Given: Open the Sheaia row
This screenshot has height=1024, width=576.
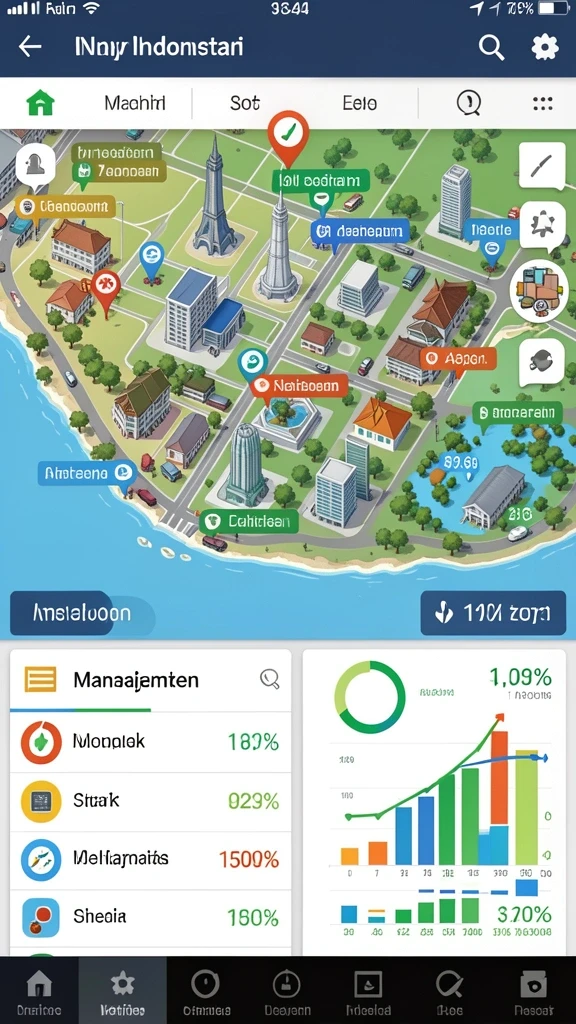Looking at the screenshot, I should click(151, 918).
